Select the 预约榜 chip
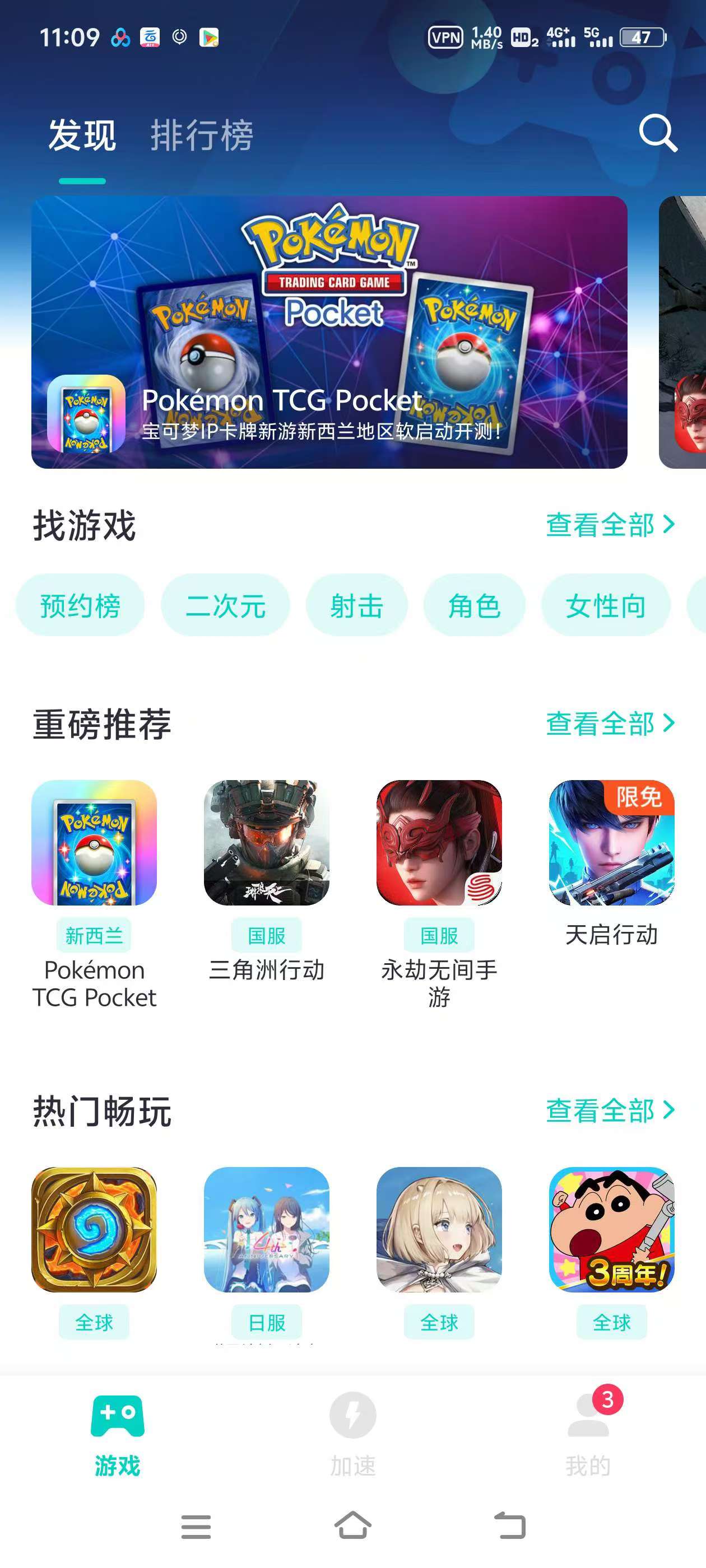Image resolution: width=706 pixels, height=1568 pixels. [81, 606]
